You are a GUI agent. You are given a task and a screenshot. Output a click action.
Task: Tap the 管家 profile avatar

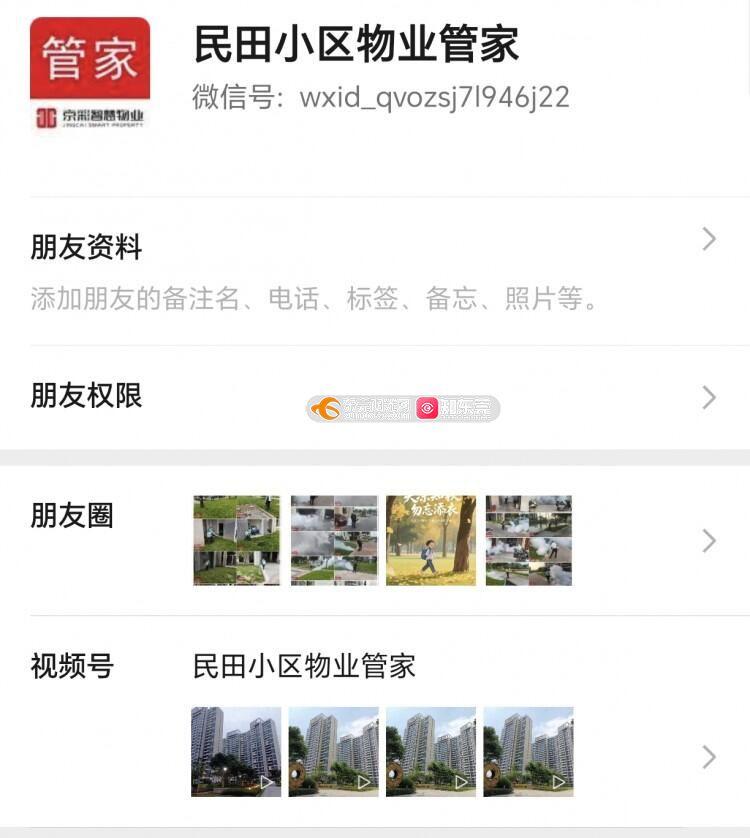click(90, 75)
